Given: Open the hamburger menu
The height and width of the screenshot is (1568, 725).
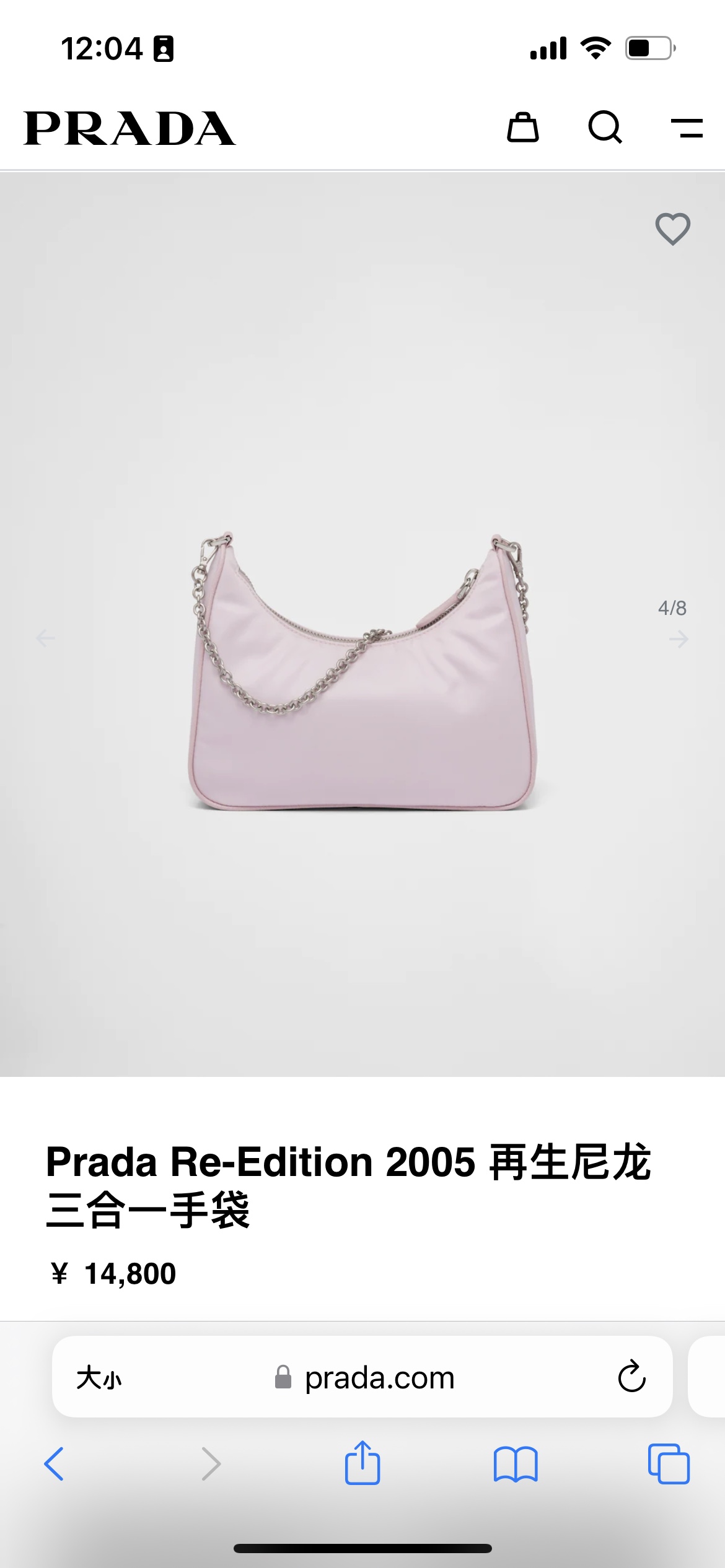Looking at the screenshot, I should (687, 128).
